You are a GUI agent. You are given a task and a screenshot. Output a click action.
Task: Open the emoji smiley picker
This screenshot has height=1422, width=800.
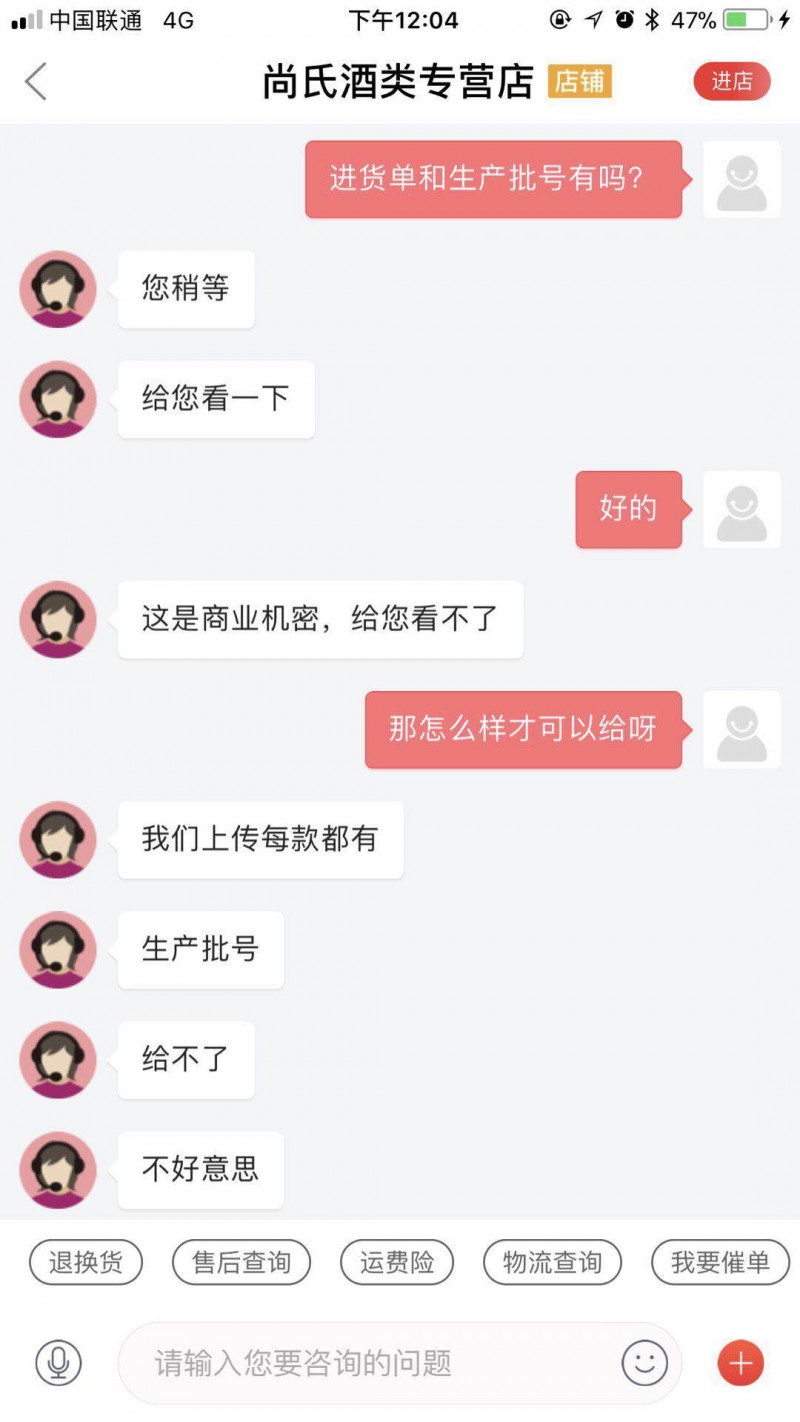pyautogui.click(x=644, y=1362)
